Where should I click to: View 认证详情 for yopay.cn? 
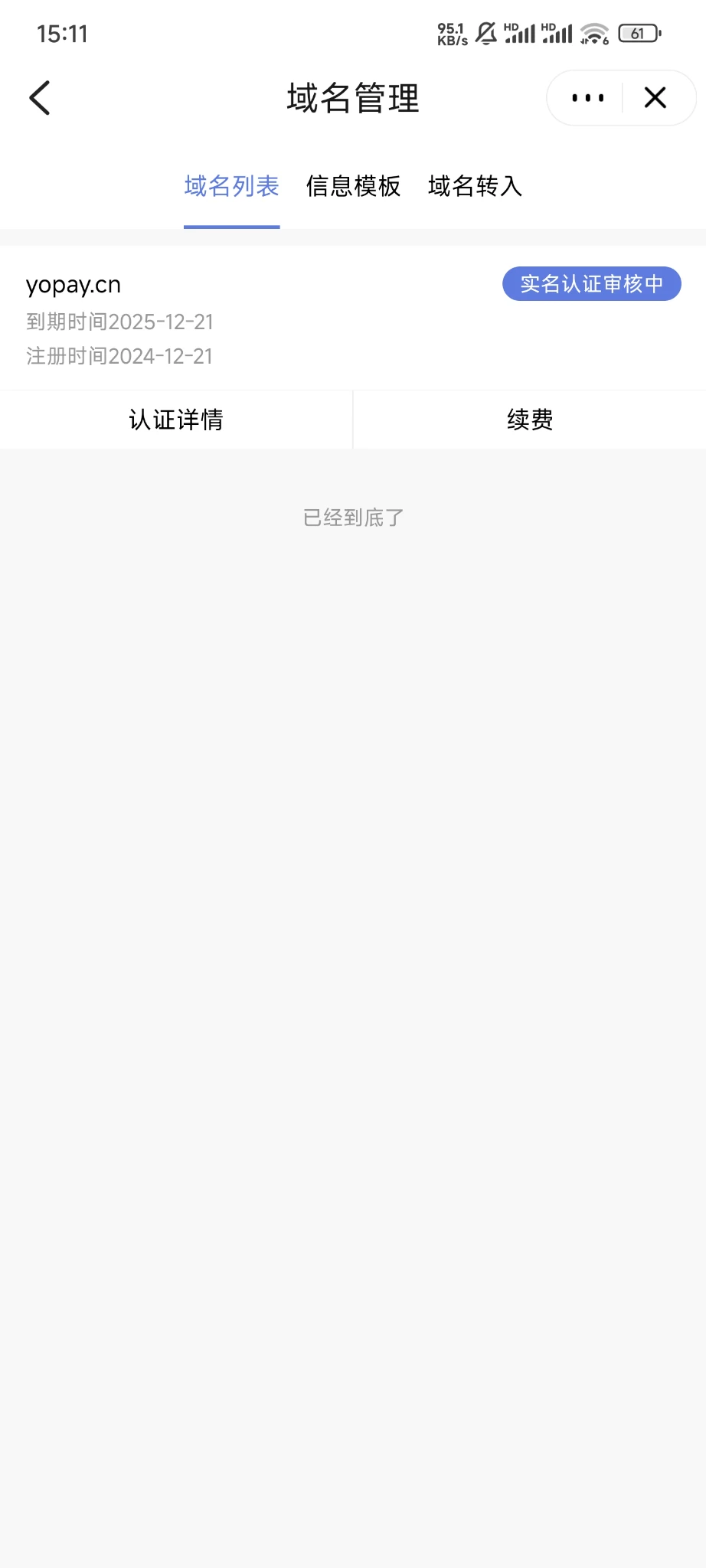pos(176,420)
